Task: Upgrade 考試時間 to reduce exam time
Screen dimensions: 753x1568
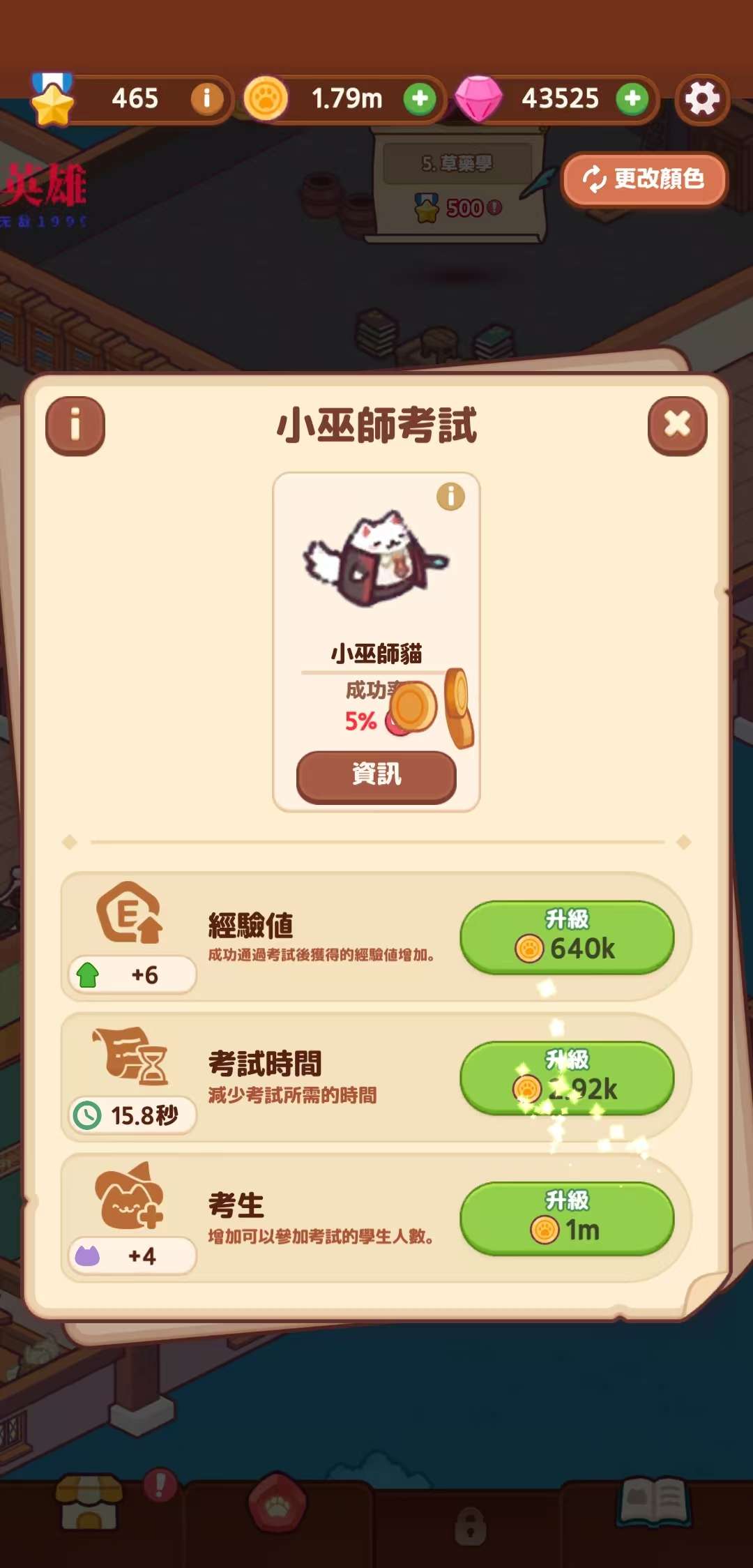Action: pyautogui.click(x=567, y=1078)
